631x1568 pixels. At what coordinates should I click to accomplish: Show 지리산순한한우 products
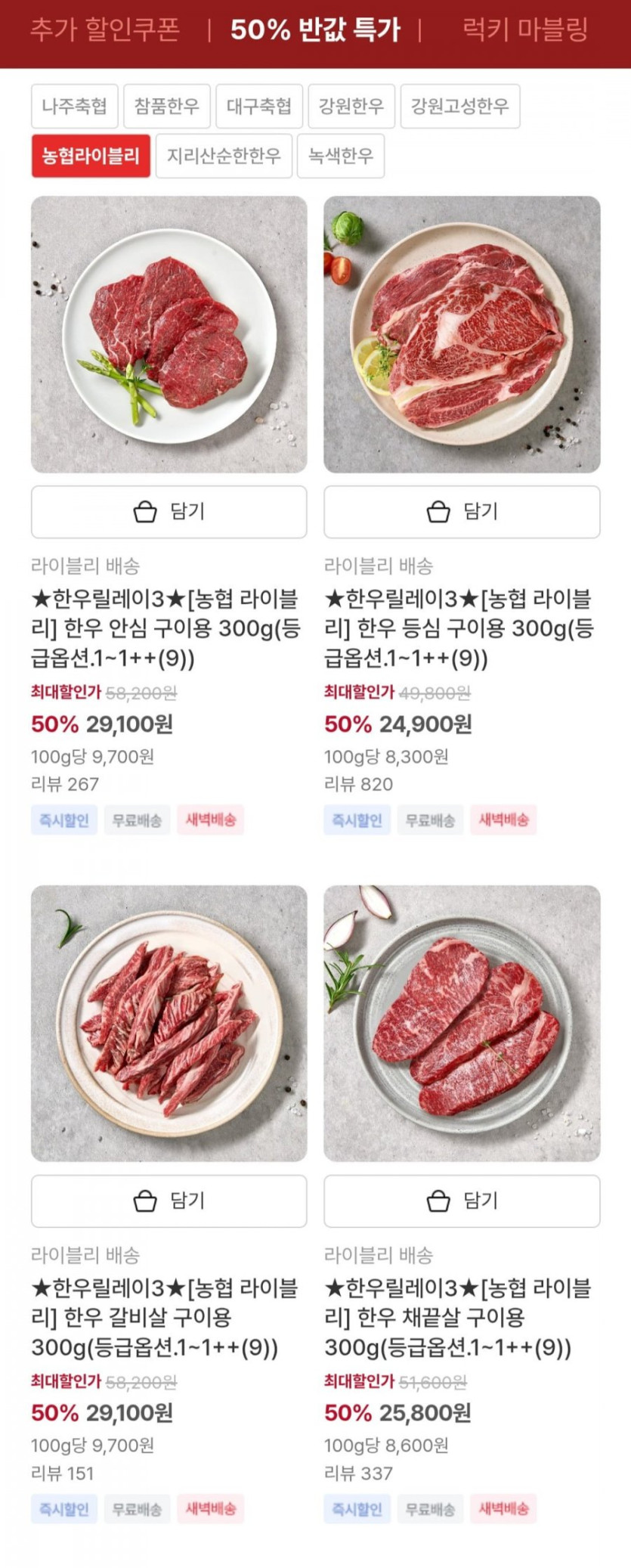224,156
